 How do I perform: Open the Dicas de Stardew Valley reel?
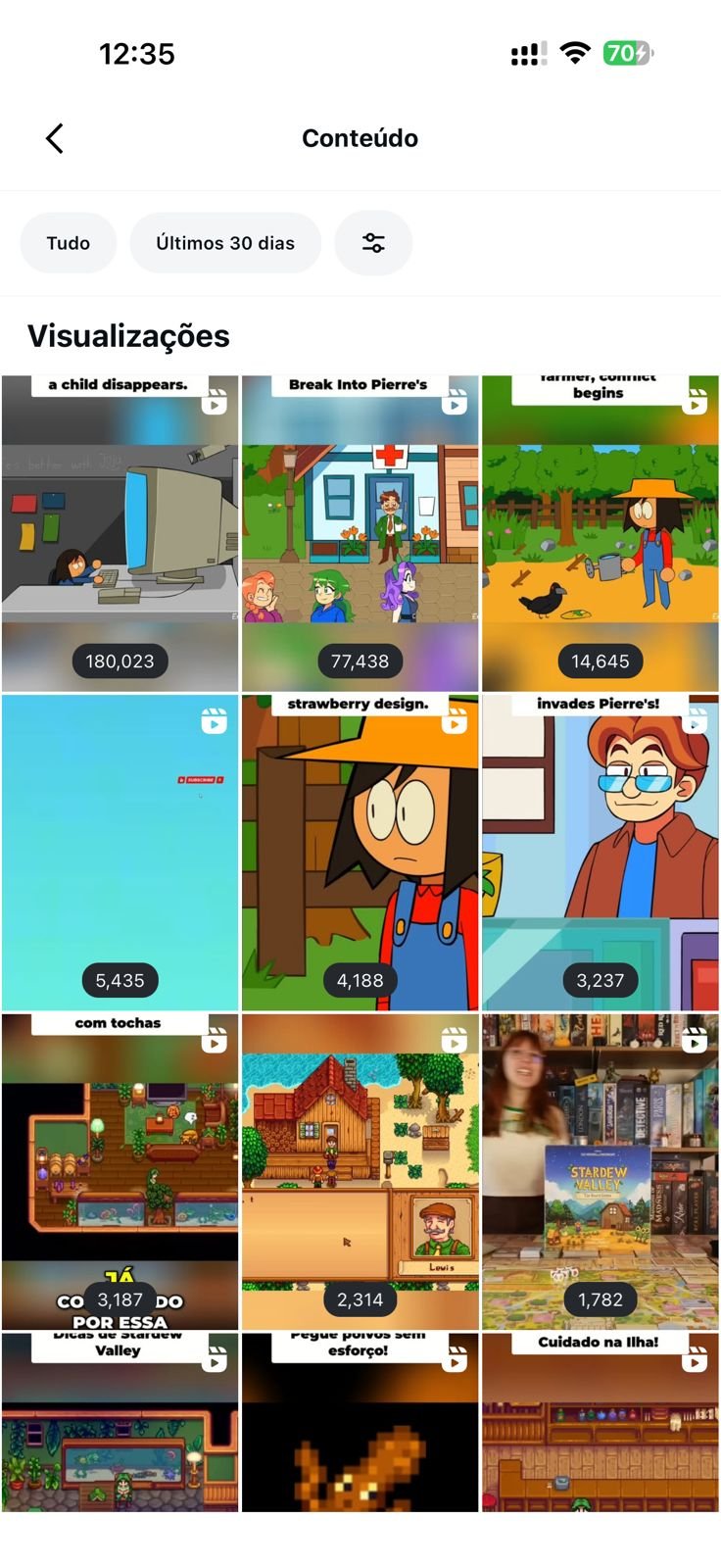120,1422
